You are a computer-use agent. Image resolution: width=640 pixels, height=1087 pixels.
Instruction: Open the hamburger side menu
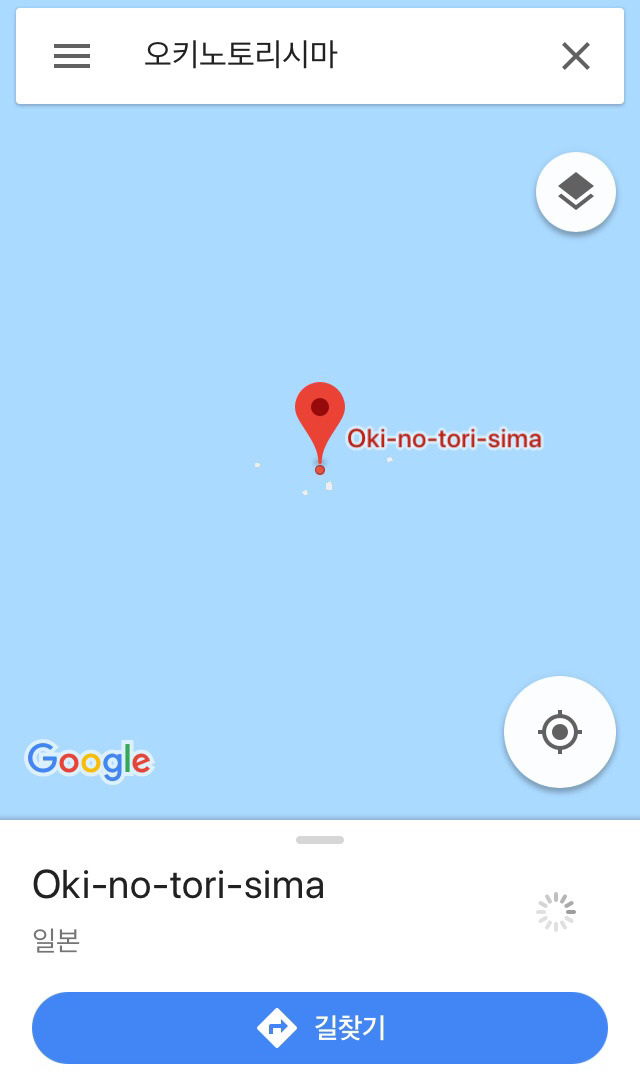72,56
